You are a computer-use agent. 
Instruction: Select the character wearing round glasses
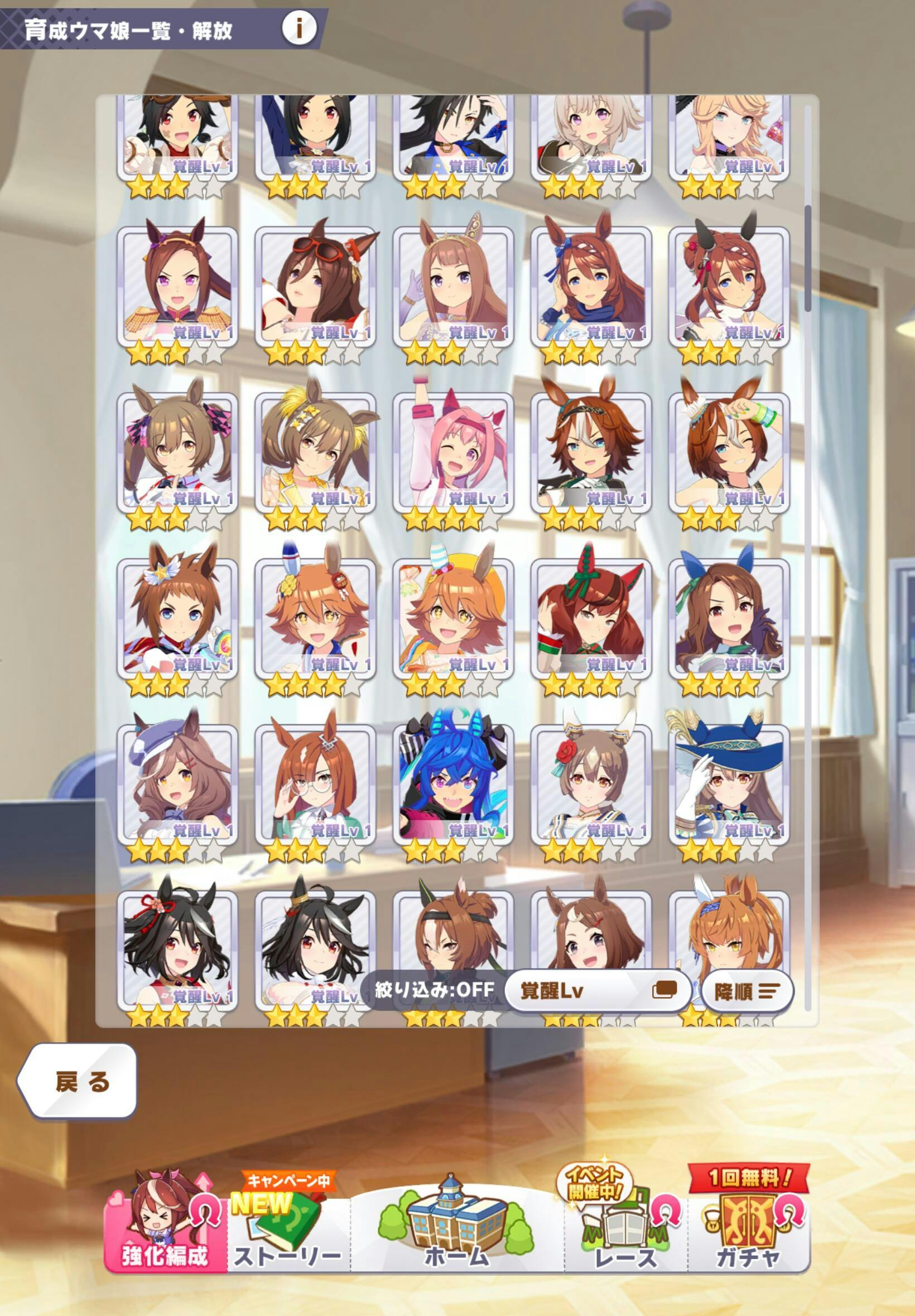click(315, 785)
